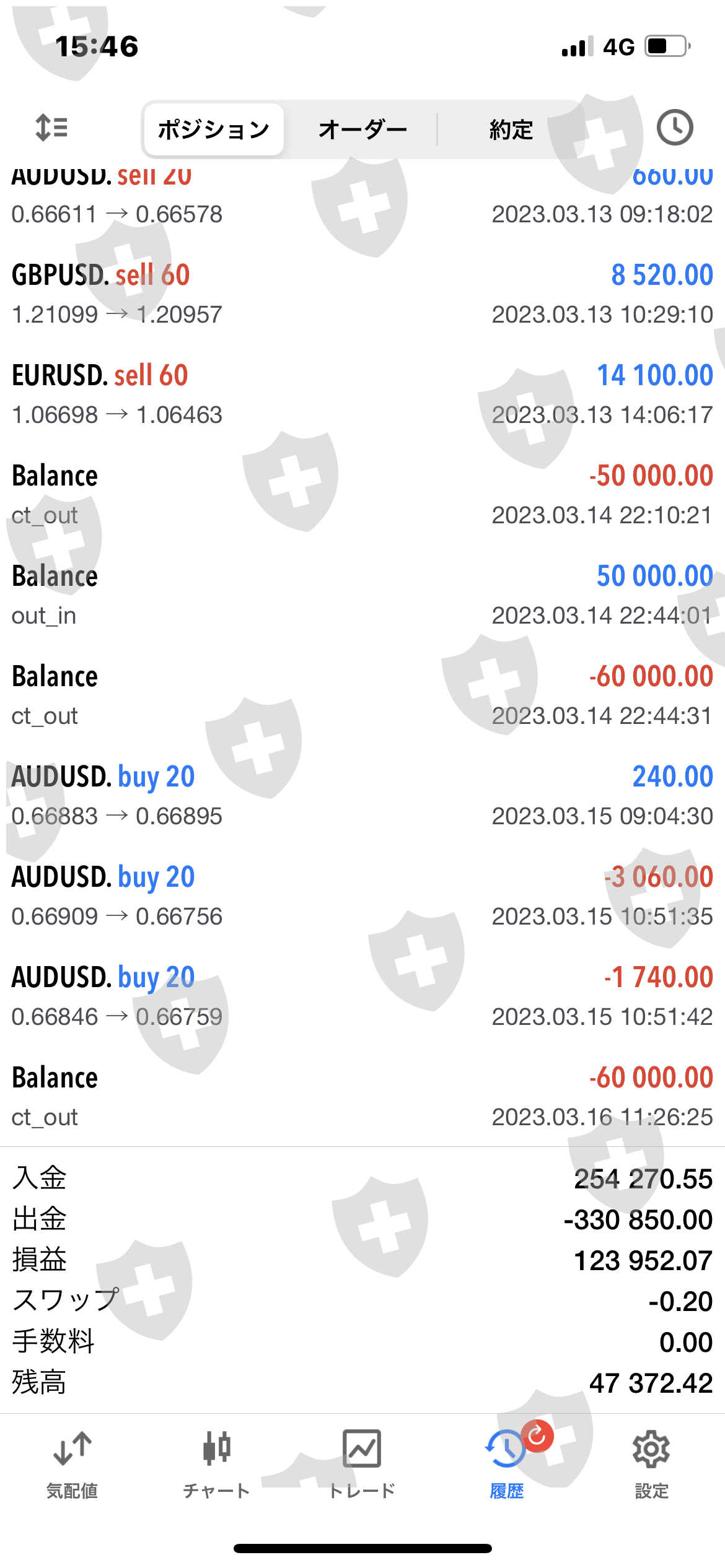Image resolution: width=725 pixels, height=1568 pixels.
Task: Open the 設定 tab
Action: coord(651,1464)
